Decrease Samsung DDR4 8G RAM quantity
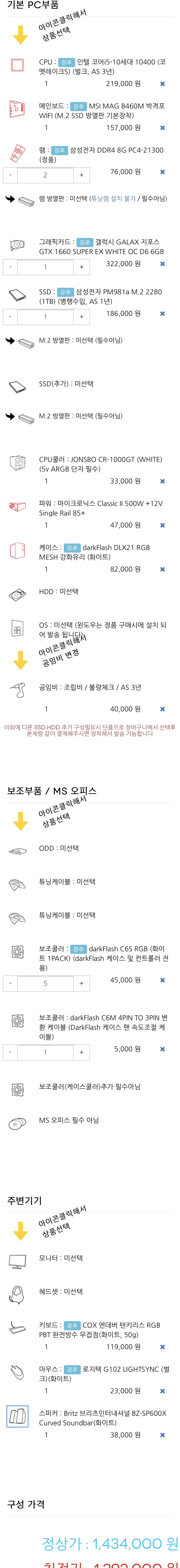The height and width of the screenshot is (1568, 180). coord(10,175)
